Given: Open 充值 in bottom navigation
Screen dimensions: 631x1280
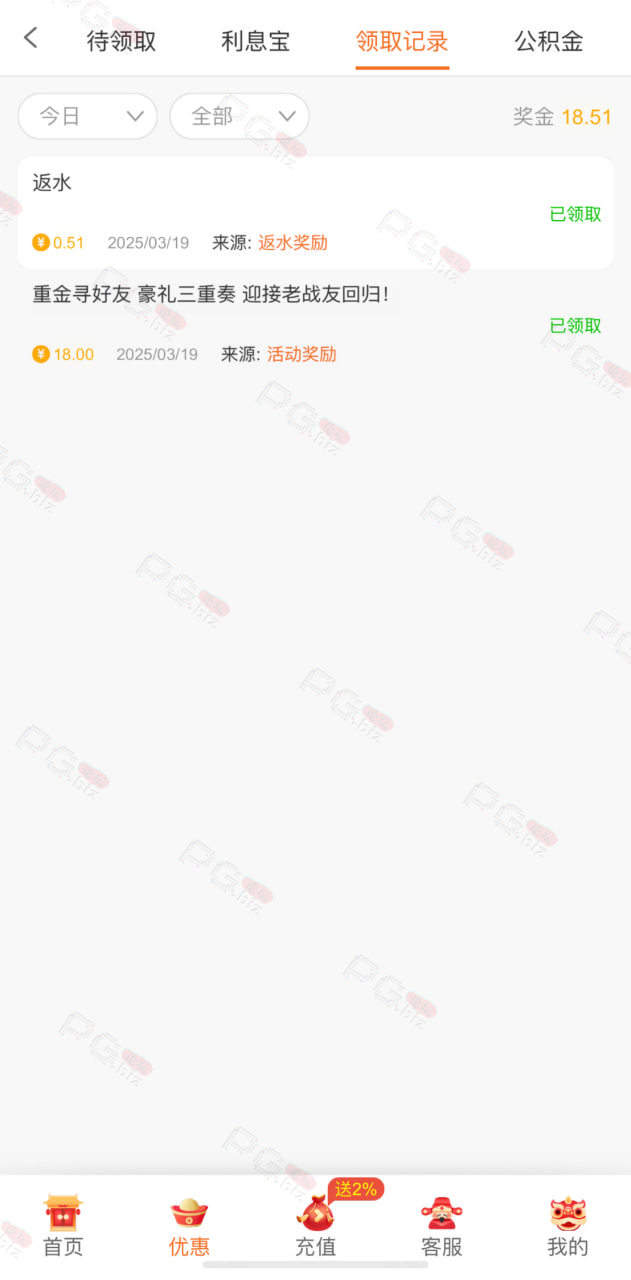Looking at the screenshot, I should pyautogui.click(x=316, y=1226).
